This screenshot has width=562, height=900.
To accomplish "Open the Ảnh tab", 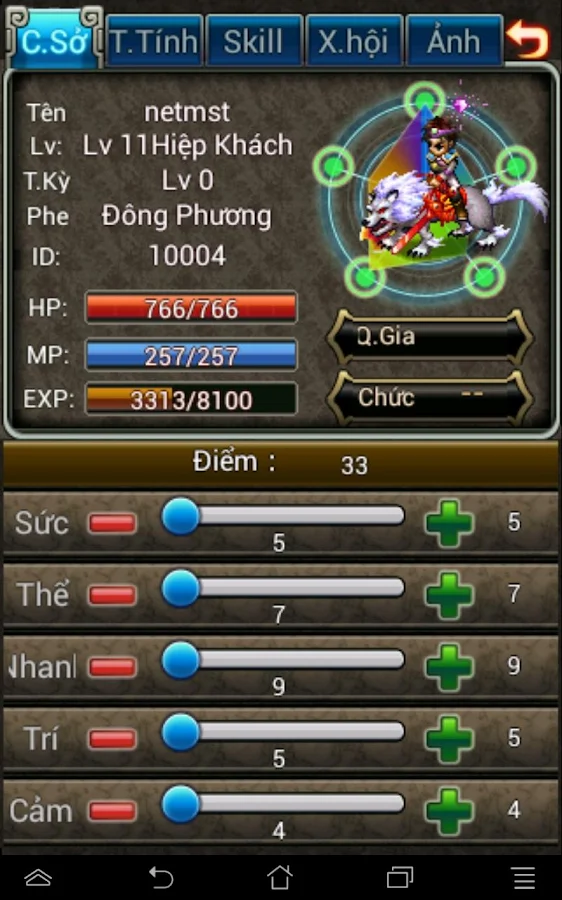I will (x=454, y=41).
